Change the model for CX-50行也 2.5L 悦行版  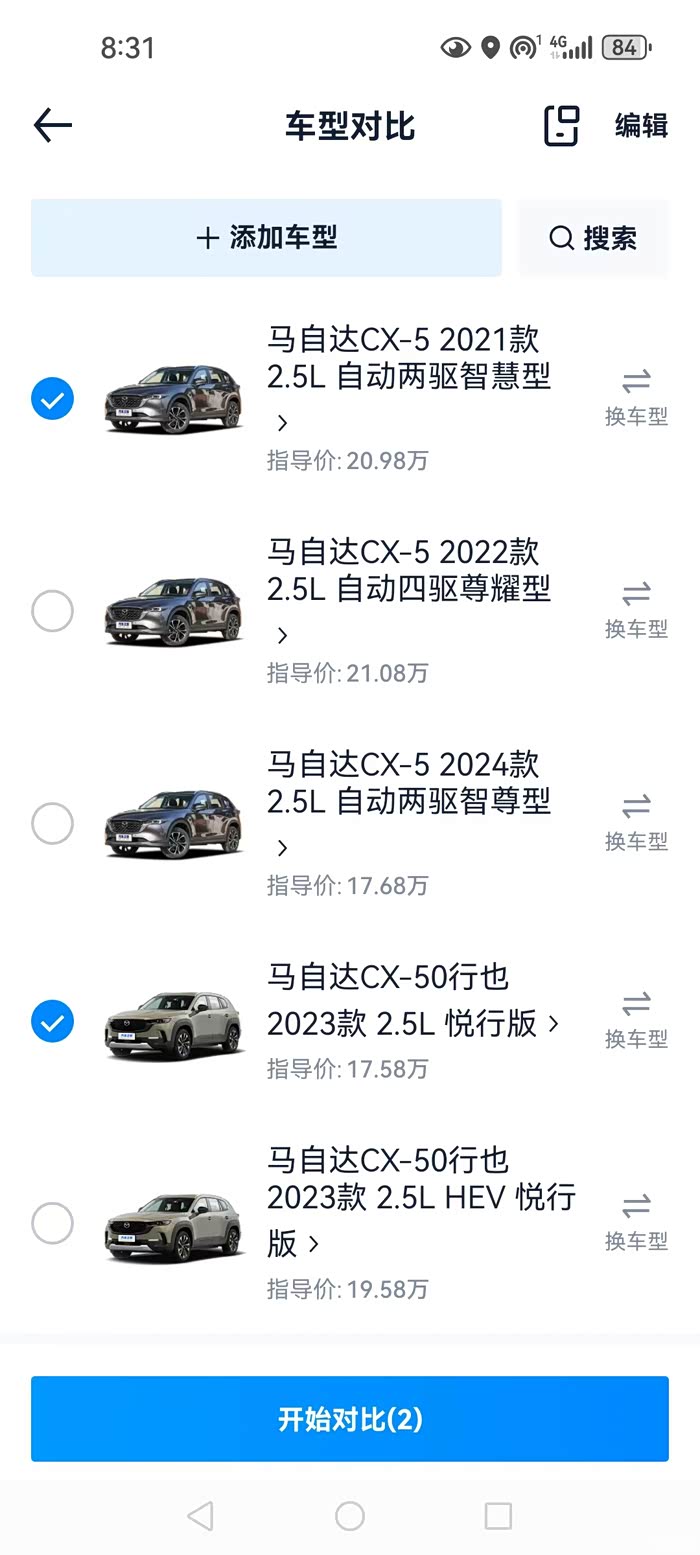click(636, 1020)
